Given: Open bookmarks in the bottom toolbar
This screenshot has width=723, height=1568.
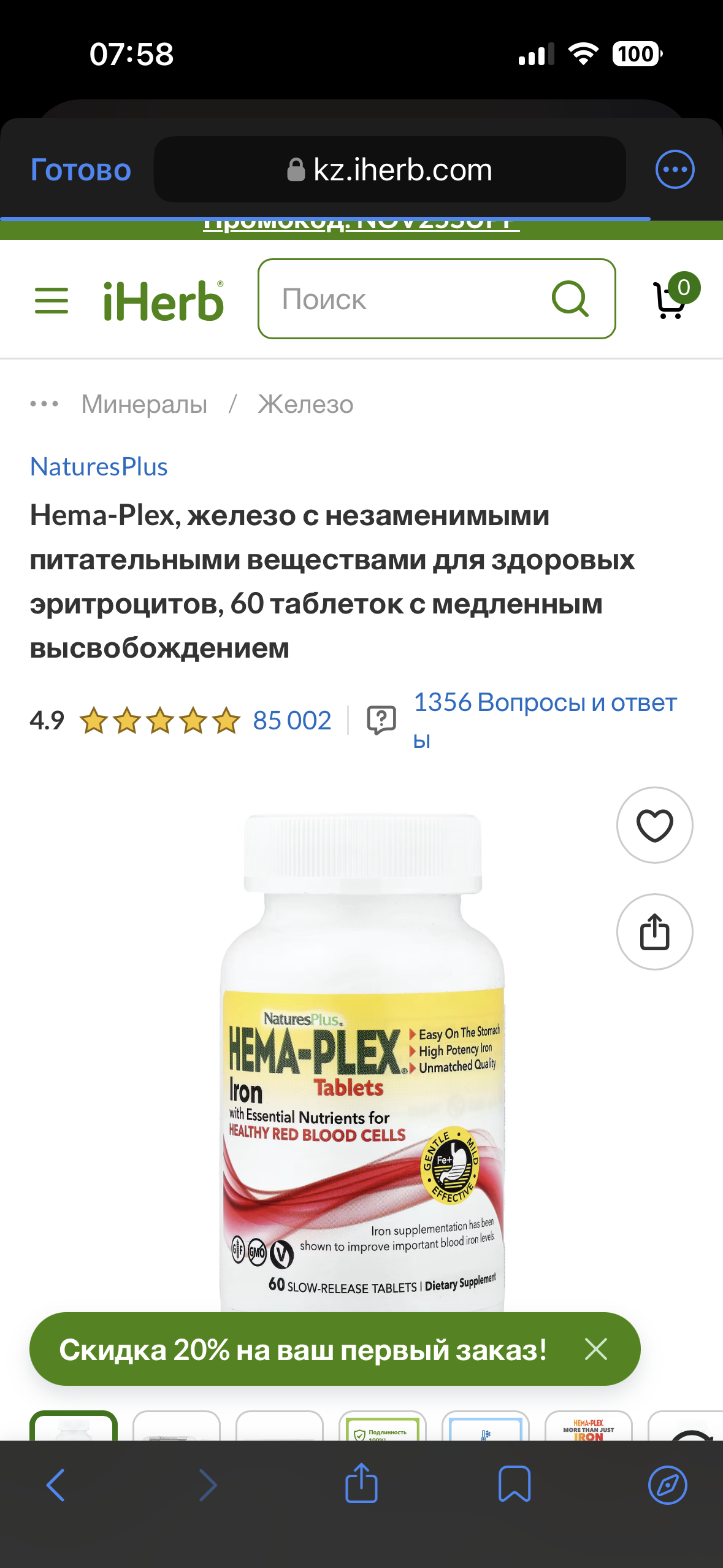Looking at the screenshot, I should click(514, 1485).
